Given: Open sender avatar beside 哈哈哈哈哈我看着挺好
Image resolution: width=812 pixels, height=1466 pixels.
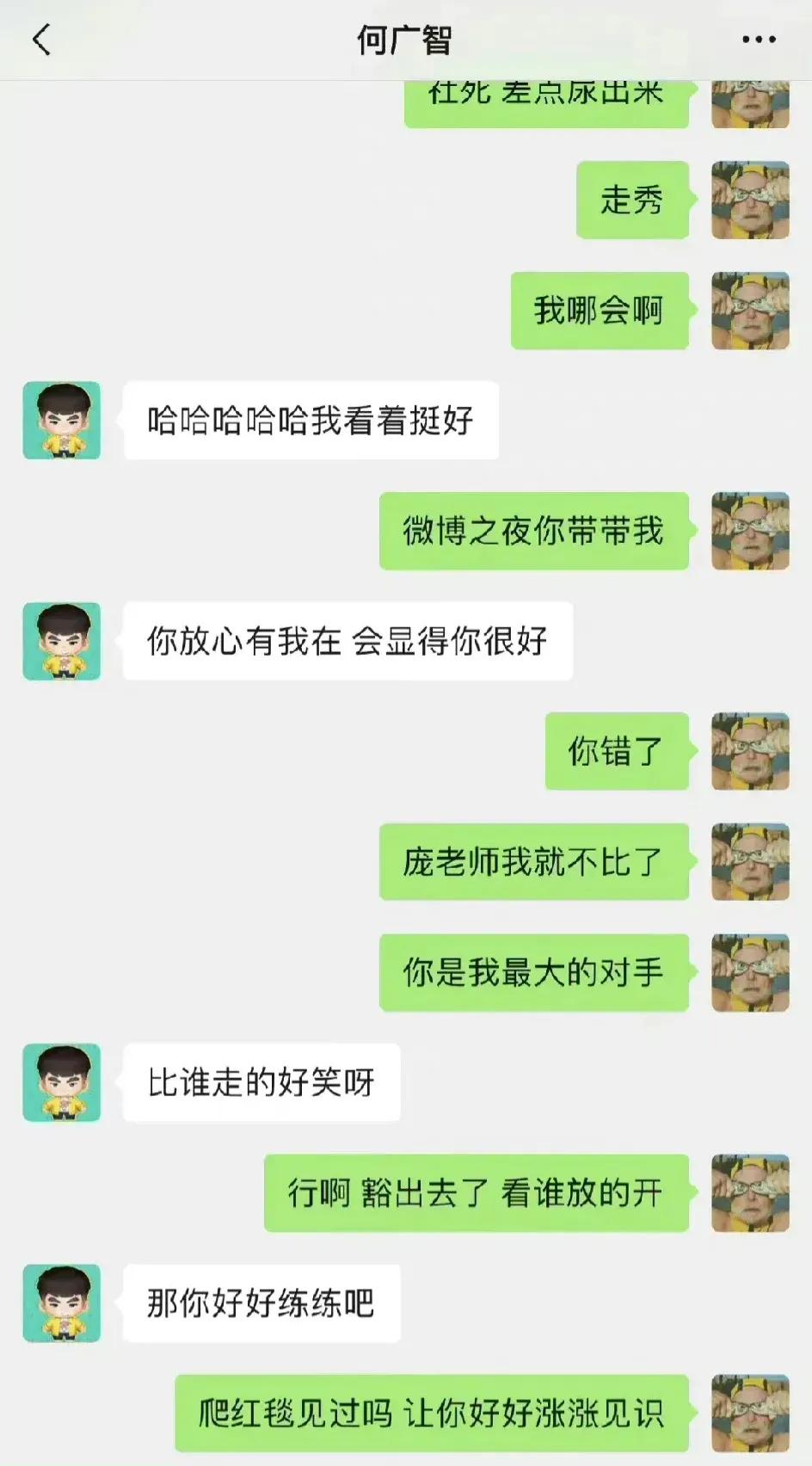Looking at the screenshot, I should [x=62, y=421].
